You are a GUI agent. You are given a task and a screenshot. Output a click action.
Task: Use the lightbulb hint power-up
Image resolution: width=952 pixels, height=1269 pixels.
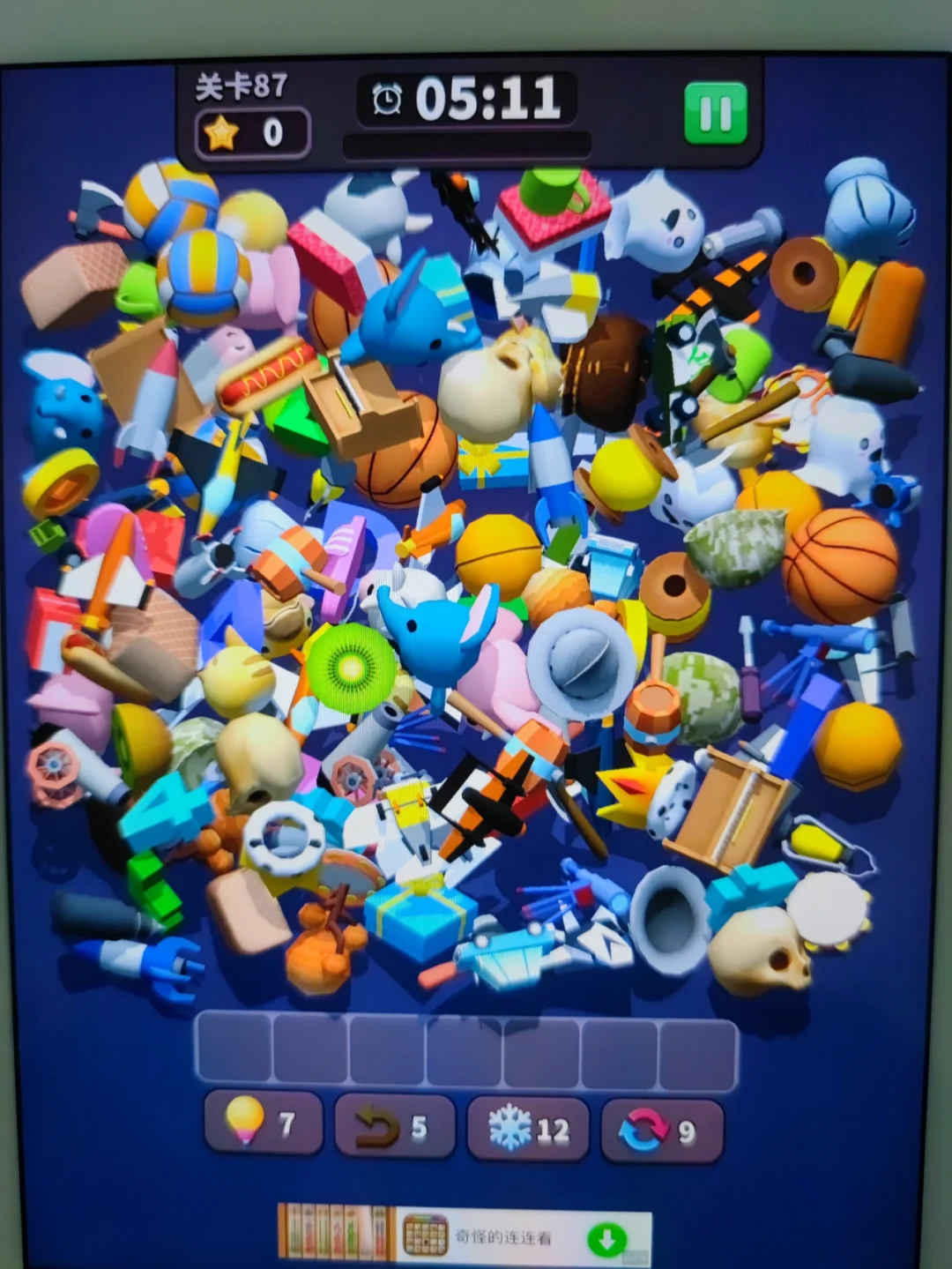(262, 1123)
